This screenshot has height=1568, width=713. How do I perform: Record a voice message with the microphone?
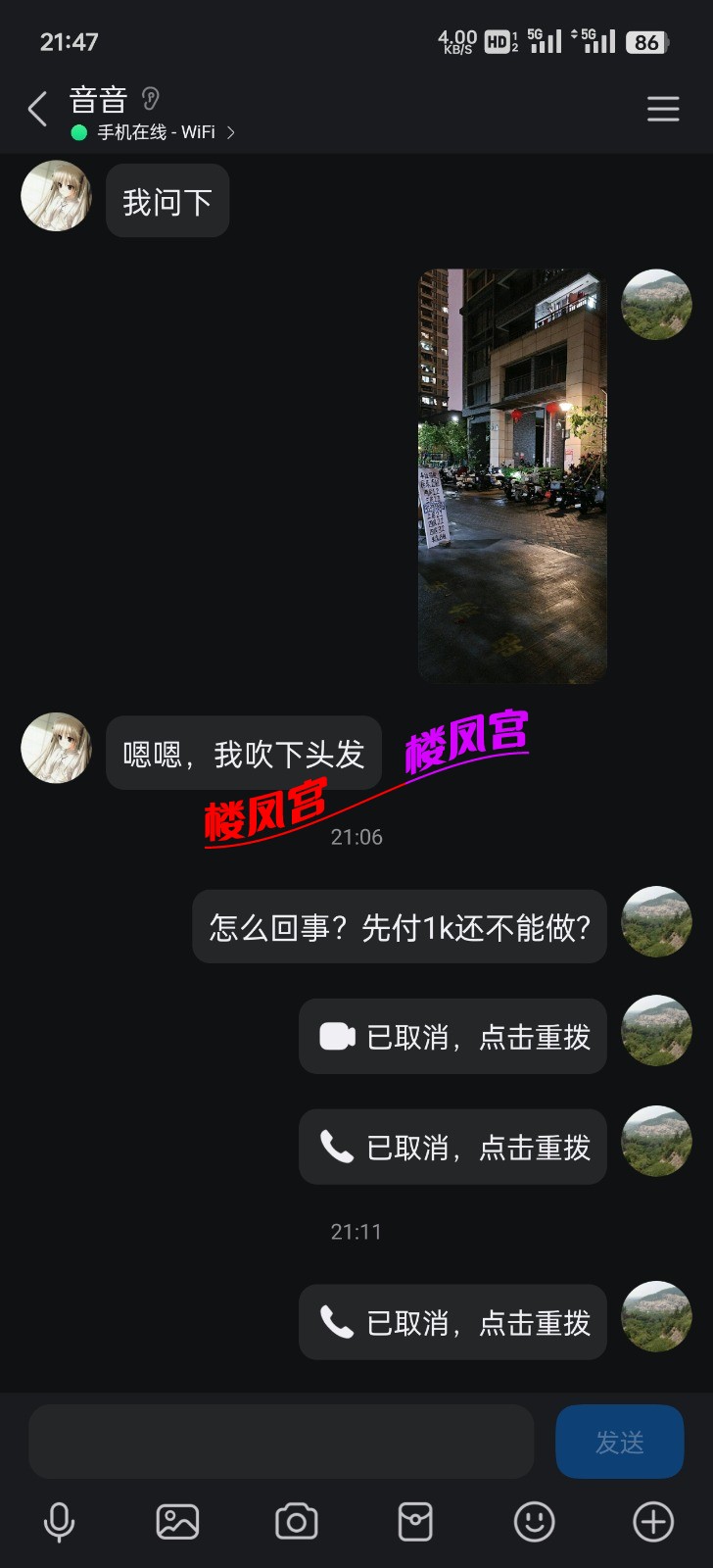pyautogui.click(x=59, y=1522)
